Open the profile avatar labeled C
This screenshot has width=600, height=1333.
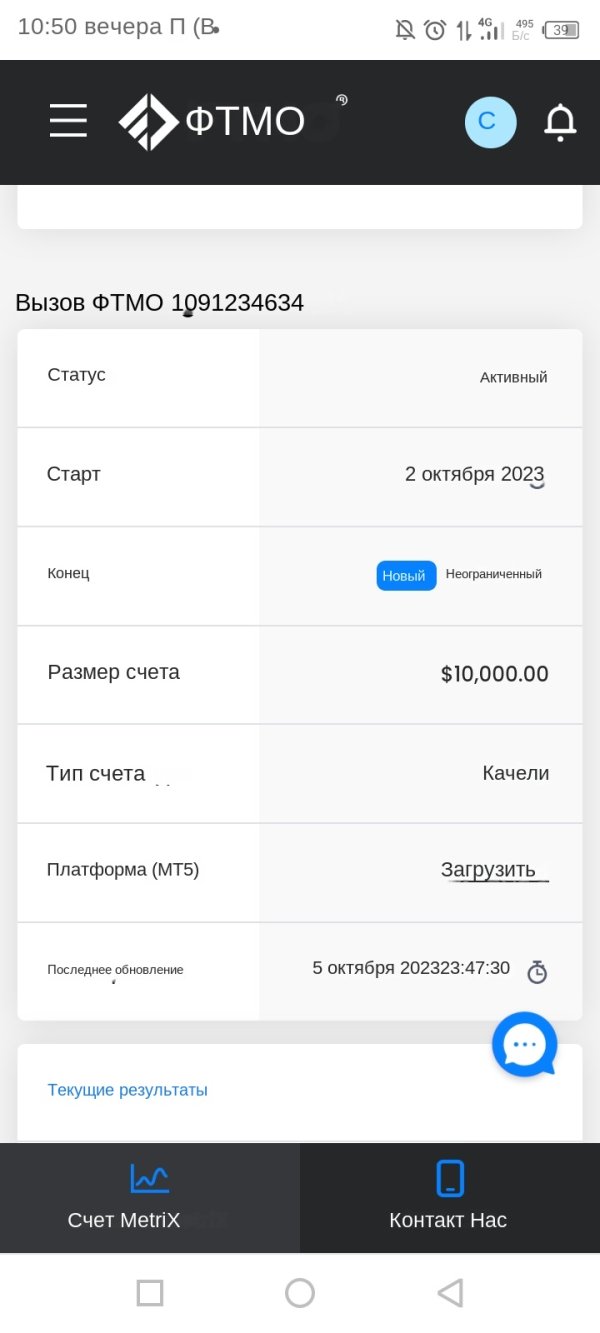click(490, 122)
